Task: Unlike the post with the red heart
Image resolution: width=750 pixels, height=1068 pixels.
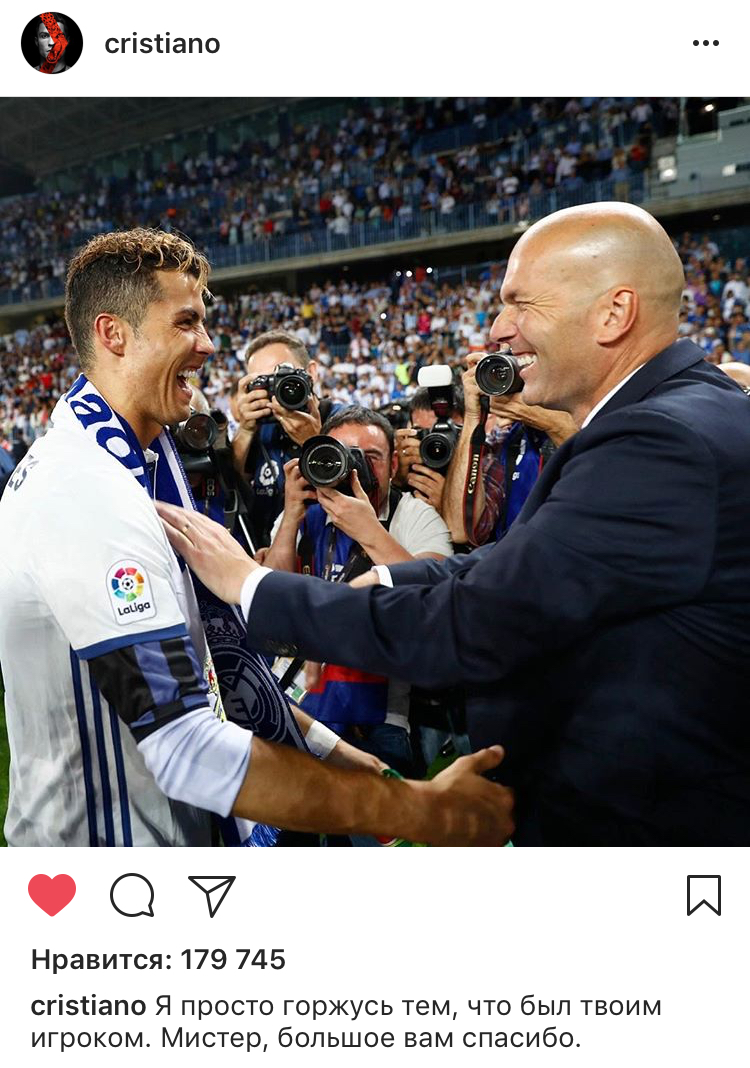Action: coord(52,895)
